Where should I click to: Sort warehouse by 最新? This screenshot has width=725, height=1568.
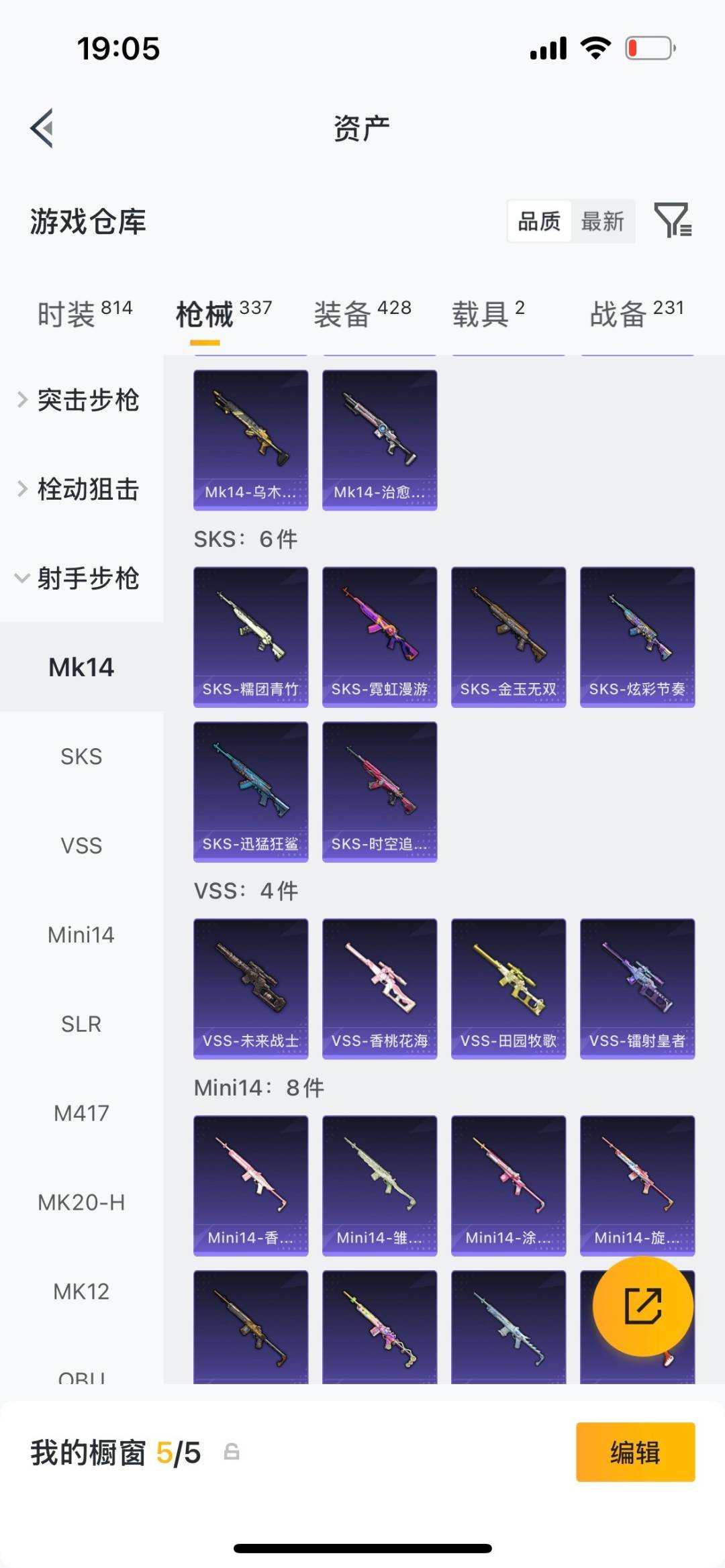pos(602,221)
